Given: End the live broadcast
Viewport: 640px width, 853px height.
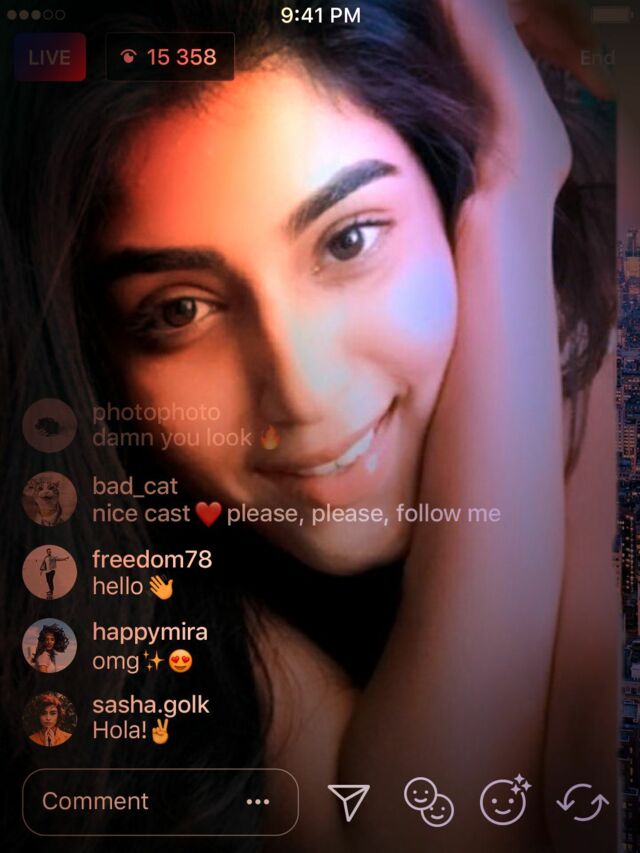Looking at the screenshot, I should [x=597, y=58].
